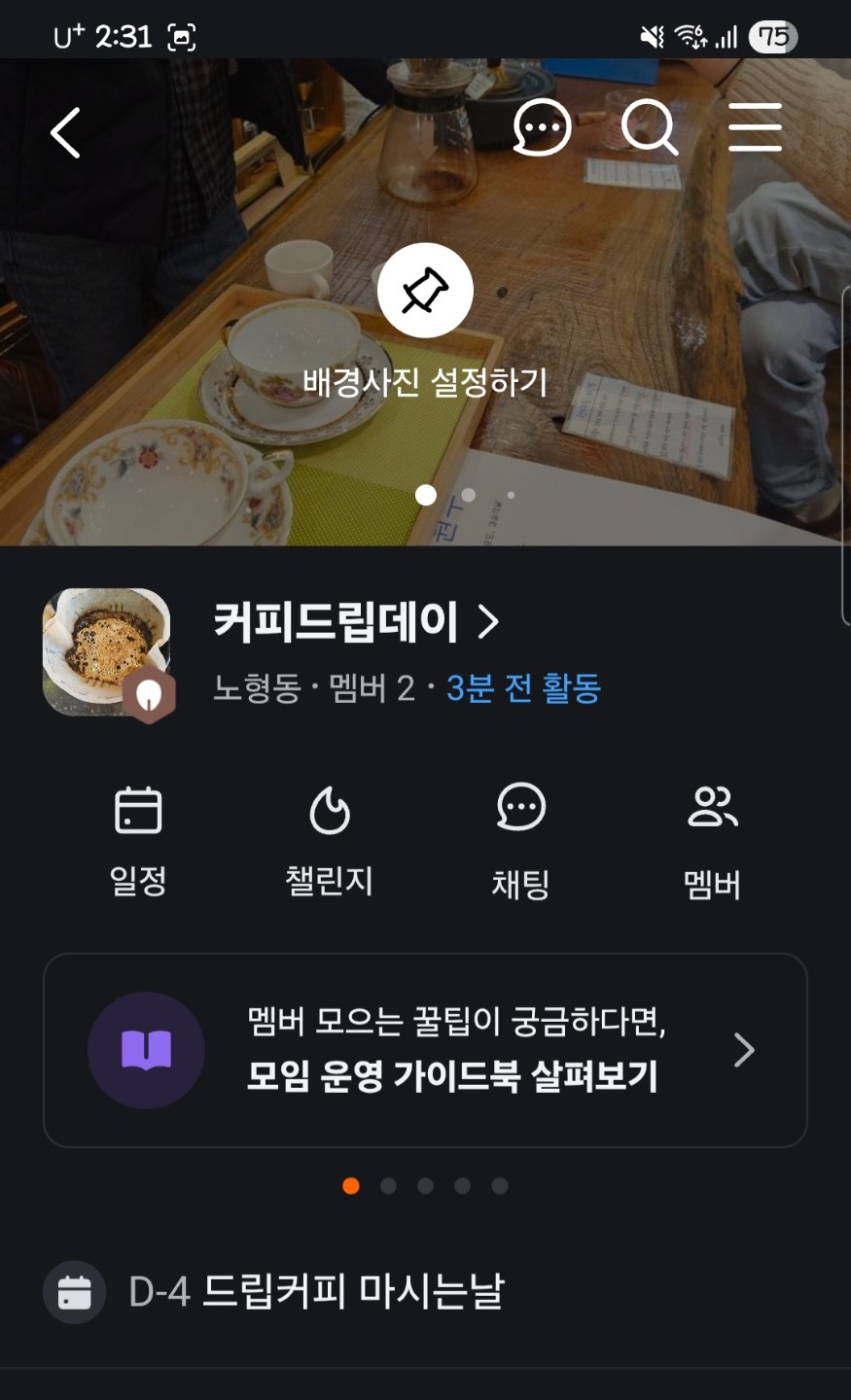The height and width of the screenshot is (1400, 851).
Task: Open the guidebook banner right arrow
Action: point(744,1050)
